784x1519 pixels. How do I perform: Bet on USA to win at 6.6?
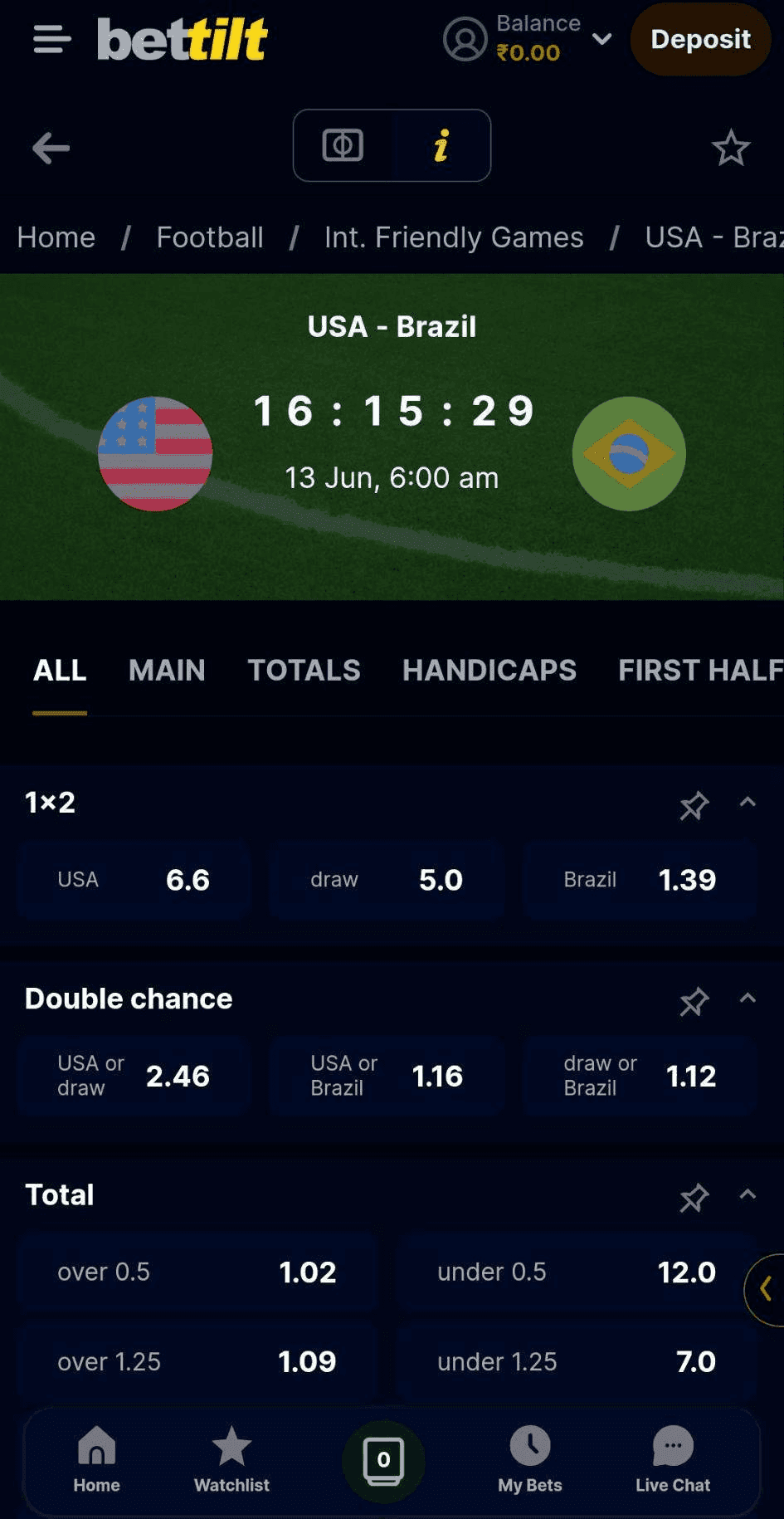tap(134, 880)
